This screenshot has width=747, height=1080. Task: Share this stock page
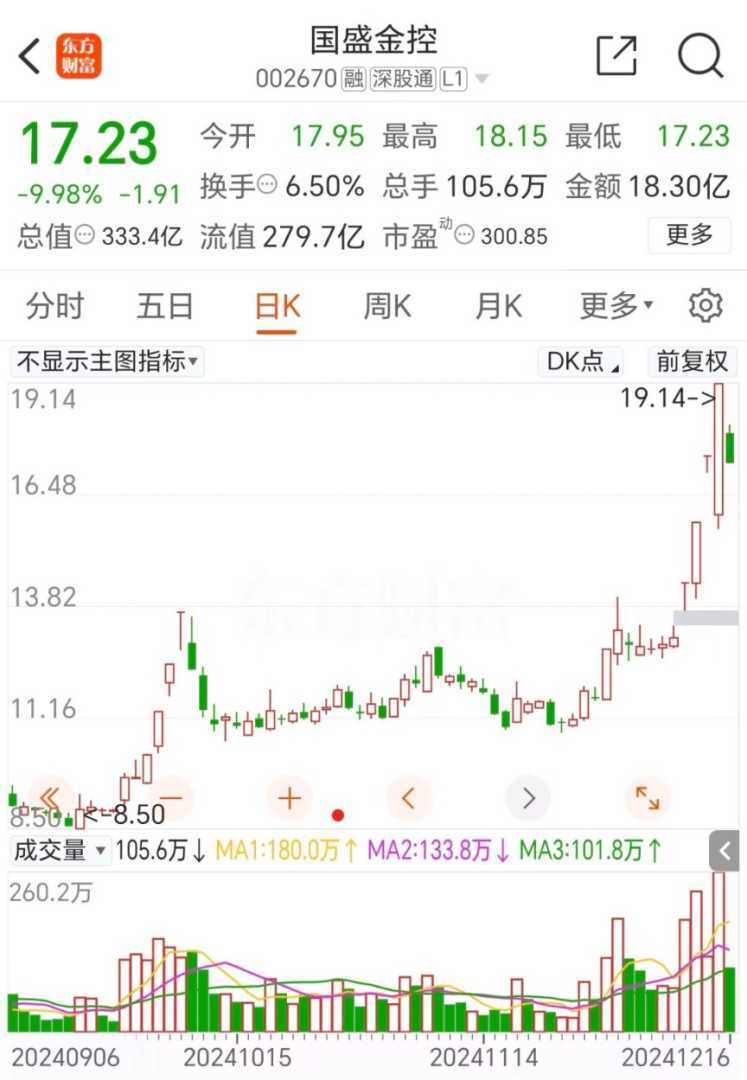(x=616, y=56)
